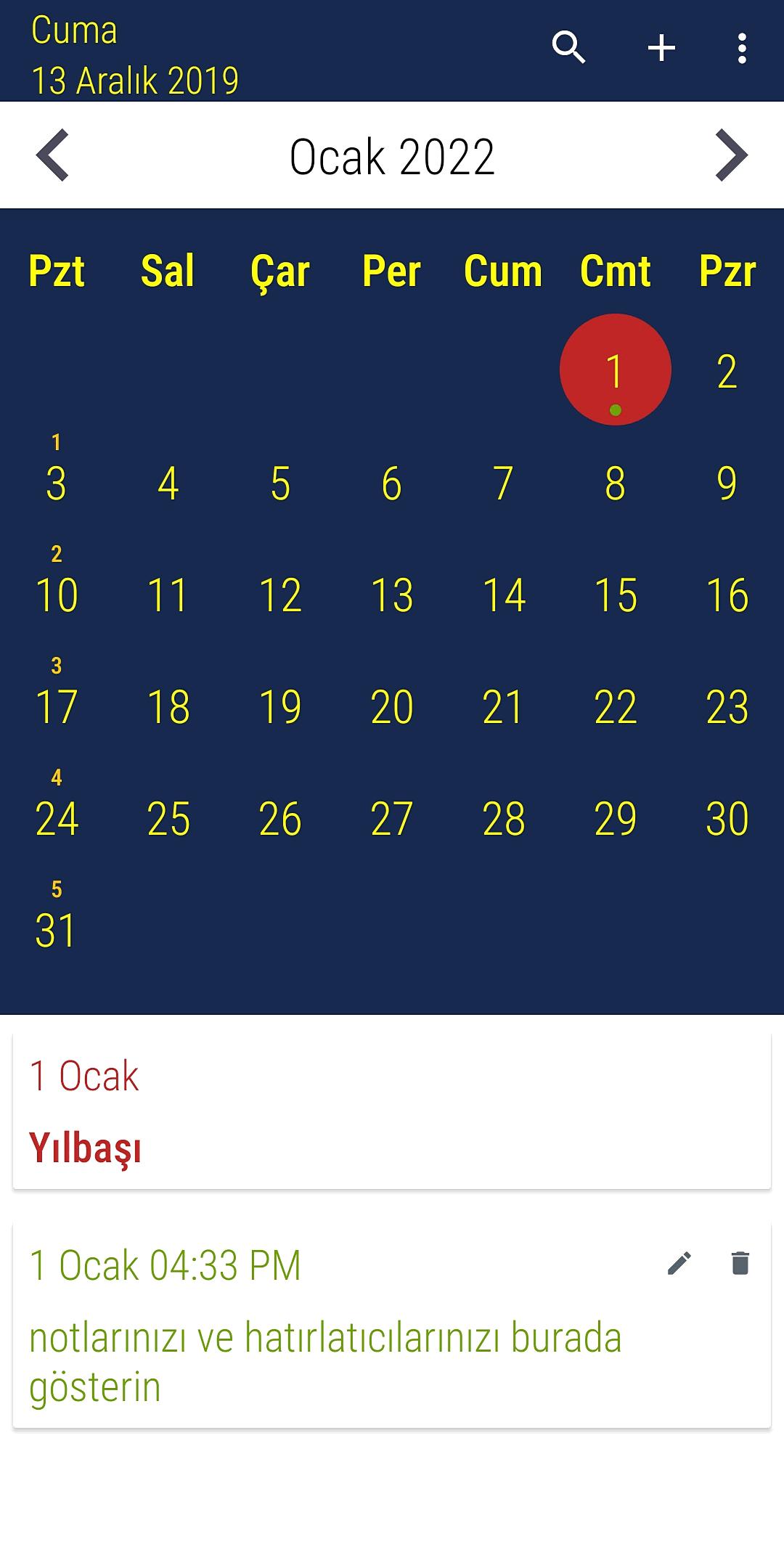Viewport: 784px width, 1568px height.
Task: Delete the 04:33 PM note
Action: pos(740,1264)
